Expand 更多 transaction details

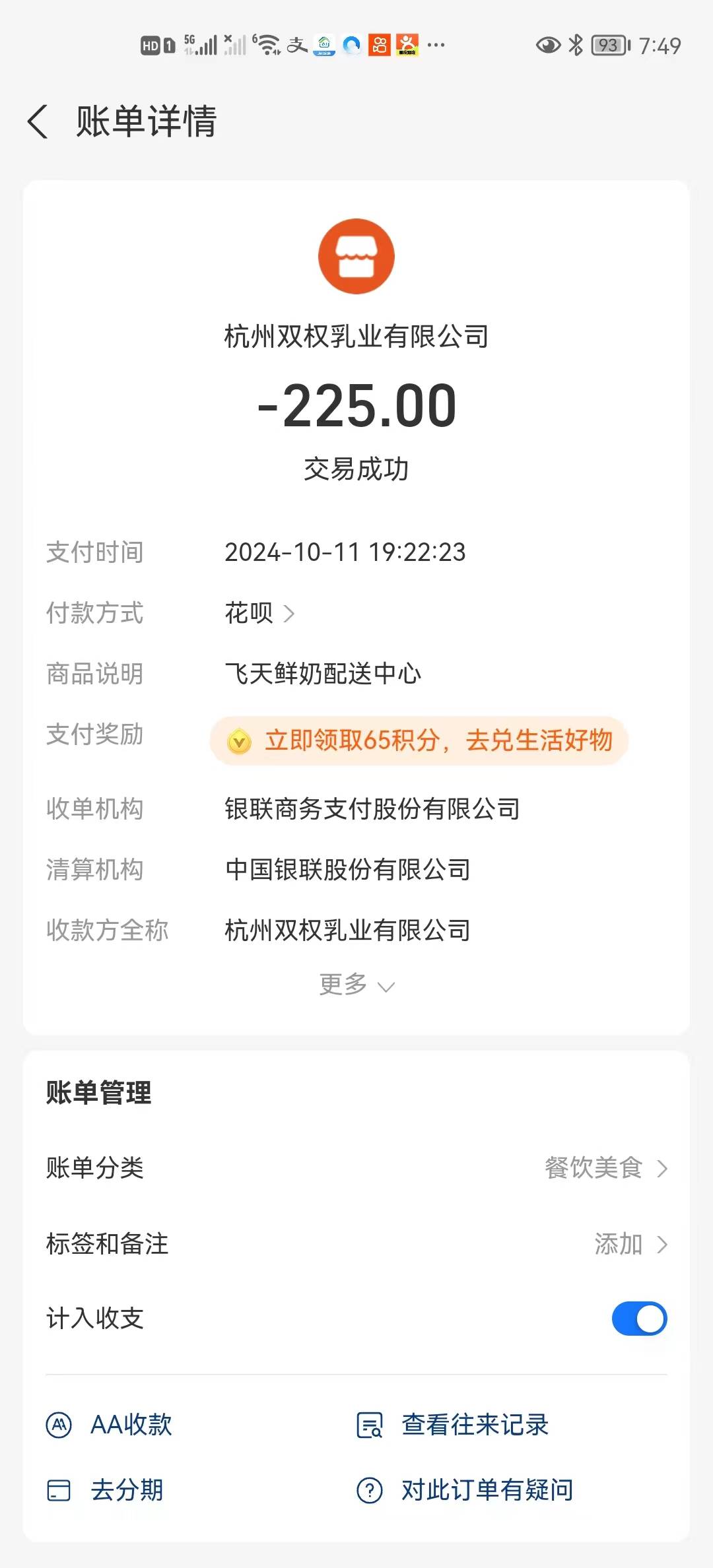point(356,985)
